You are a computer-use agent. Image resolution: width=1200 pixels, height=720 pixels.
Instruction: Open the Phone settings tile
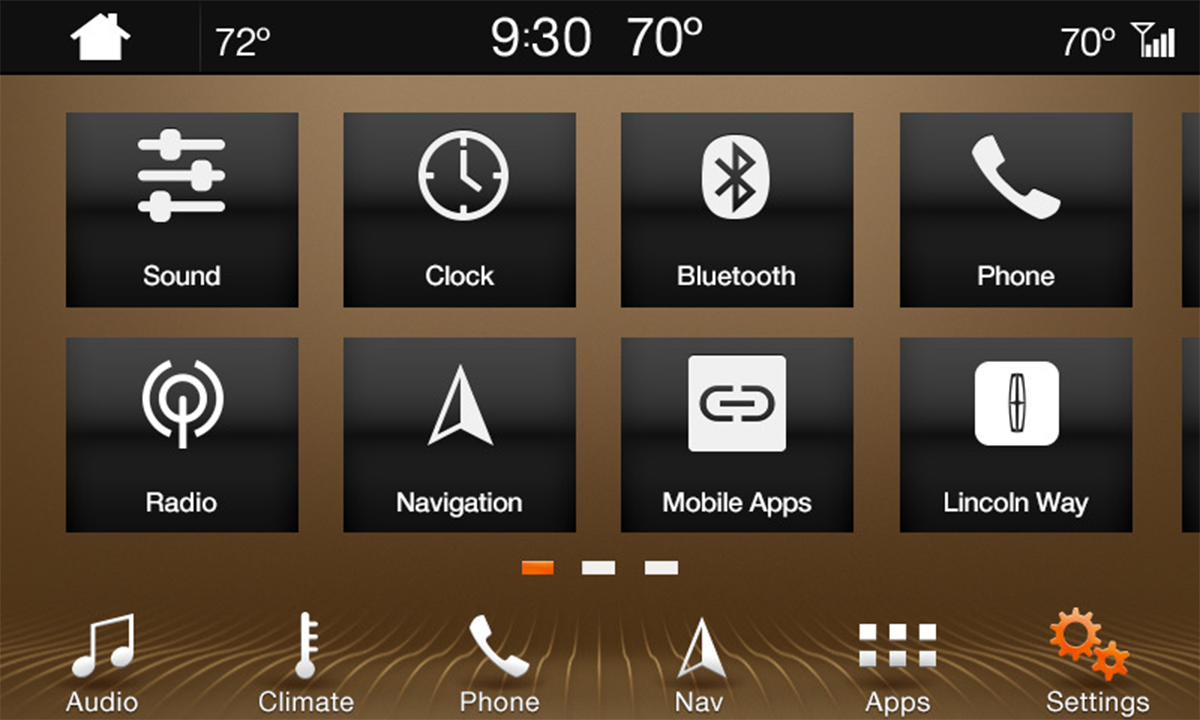(x=1016, y=210)
